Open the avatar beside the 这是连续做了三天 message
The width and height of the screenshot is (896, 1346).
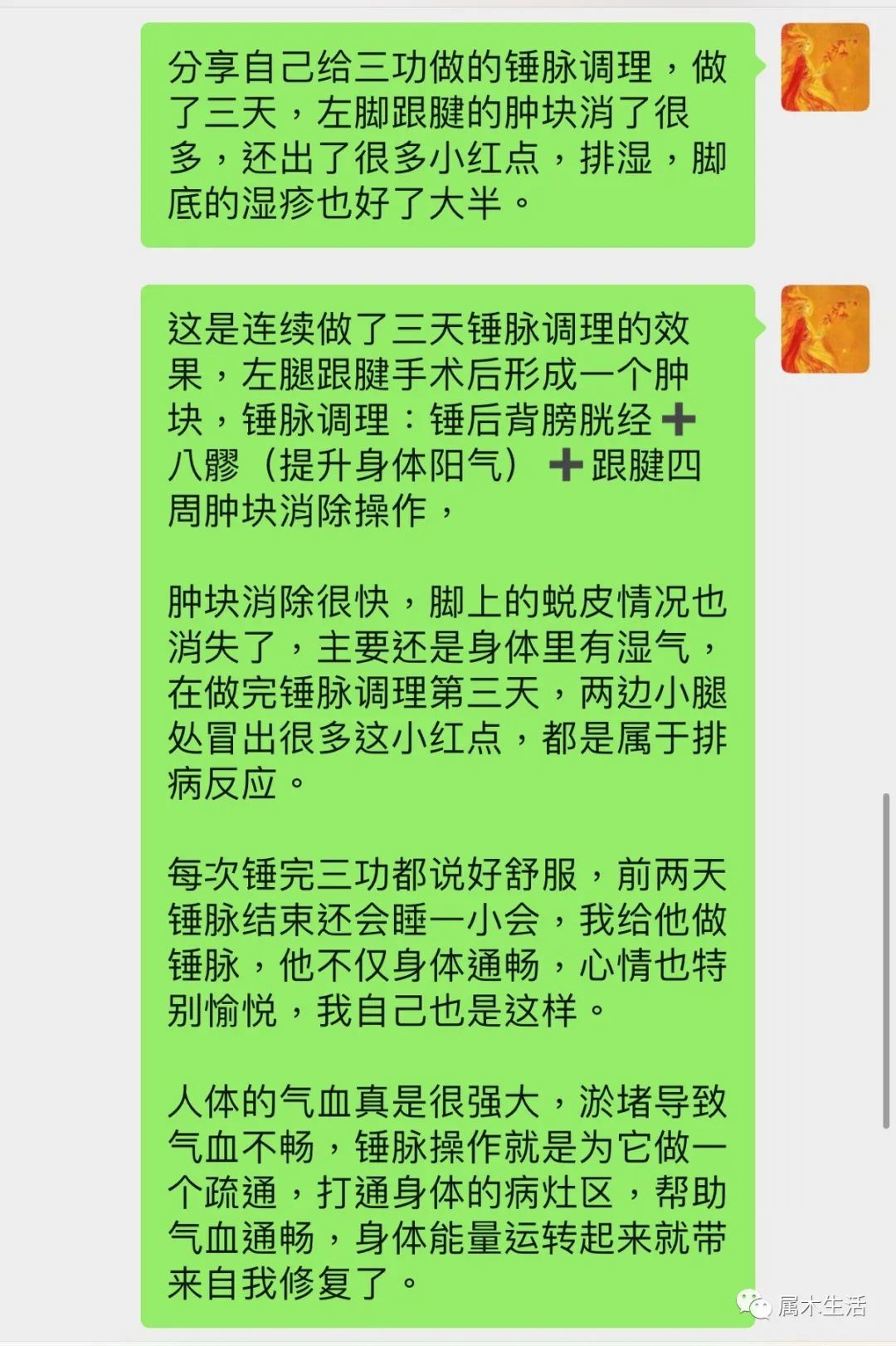pyautogui.click(x=825, y=329)
